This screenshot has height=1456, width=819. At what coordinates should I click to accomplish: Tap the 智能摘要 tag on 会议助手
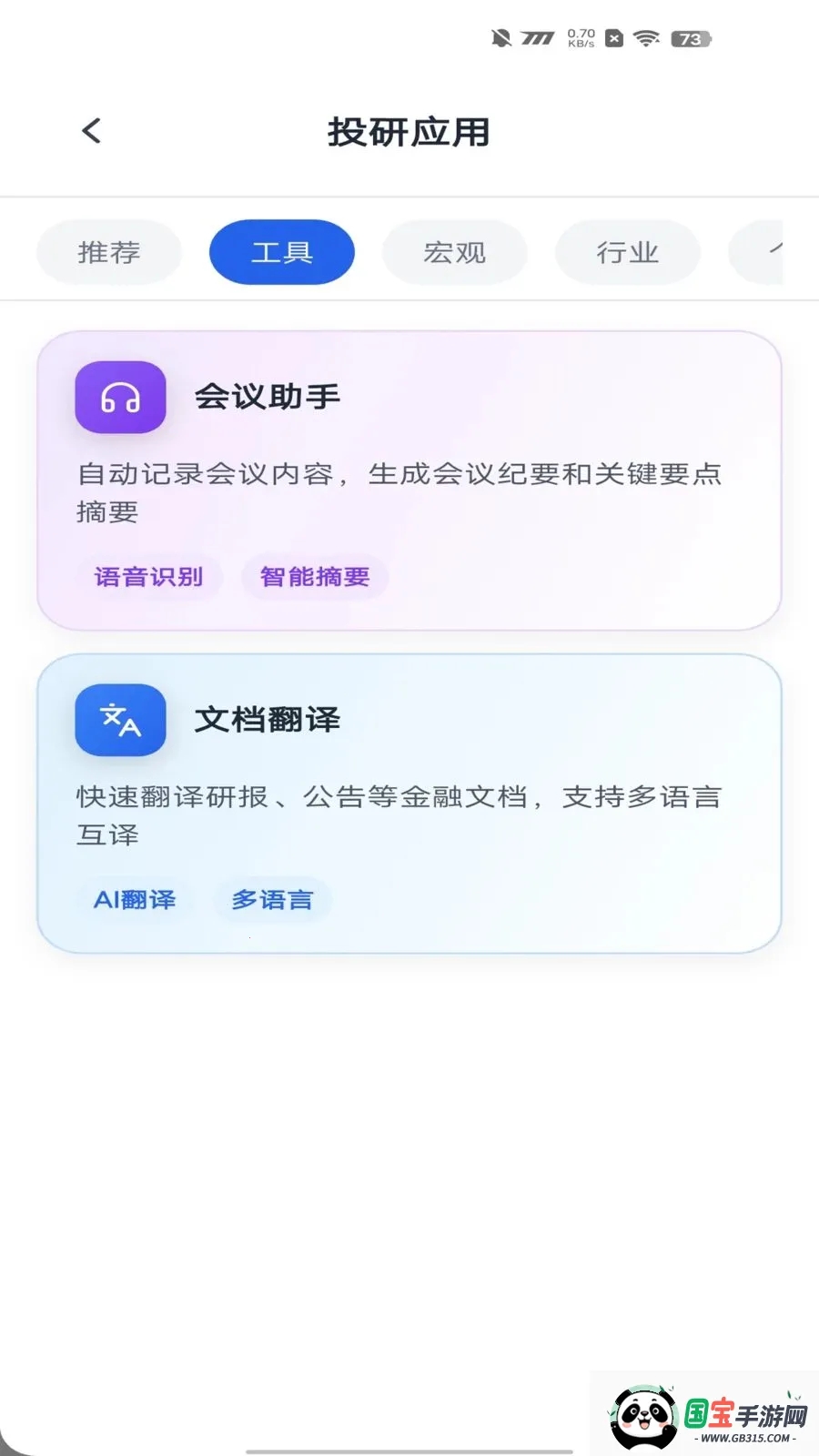click(x=314, y=577)
